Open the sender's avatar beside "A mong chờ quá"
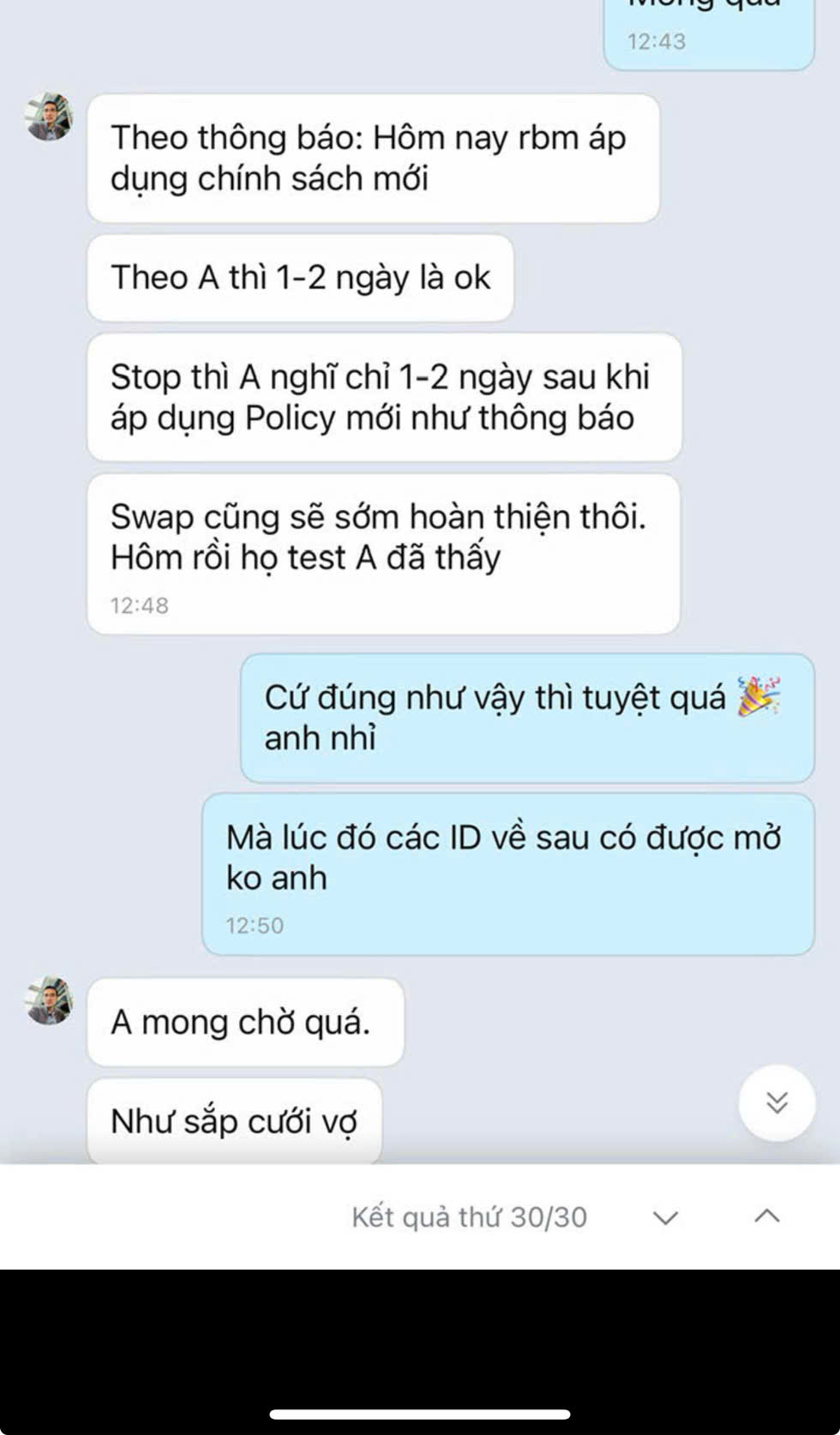 [x=50, y=1000]
